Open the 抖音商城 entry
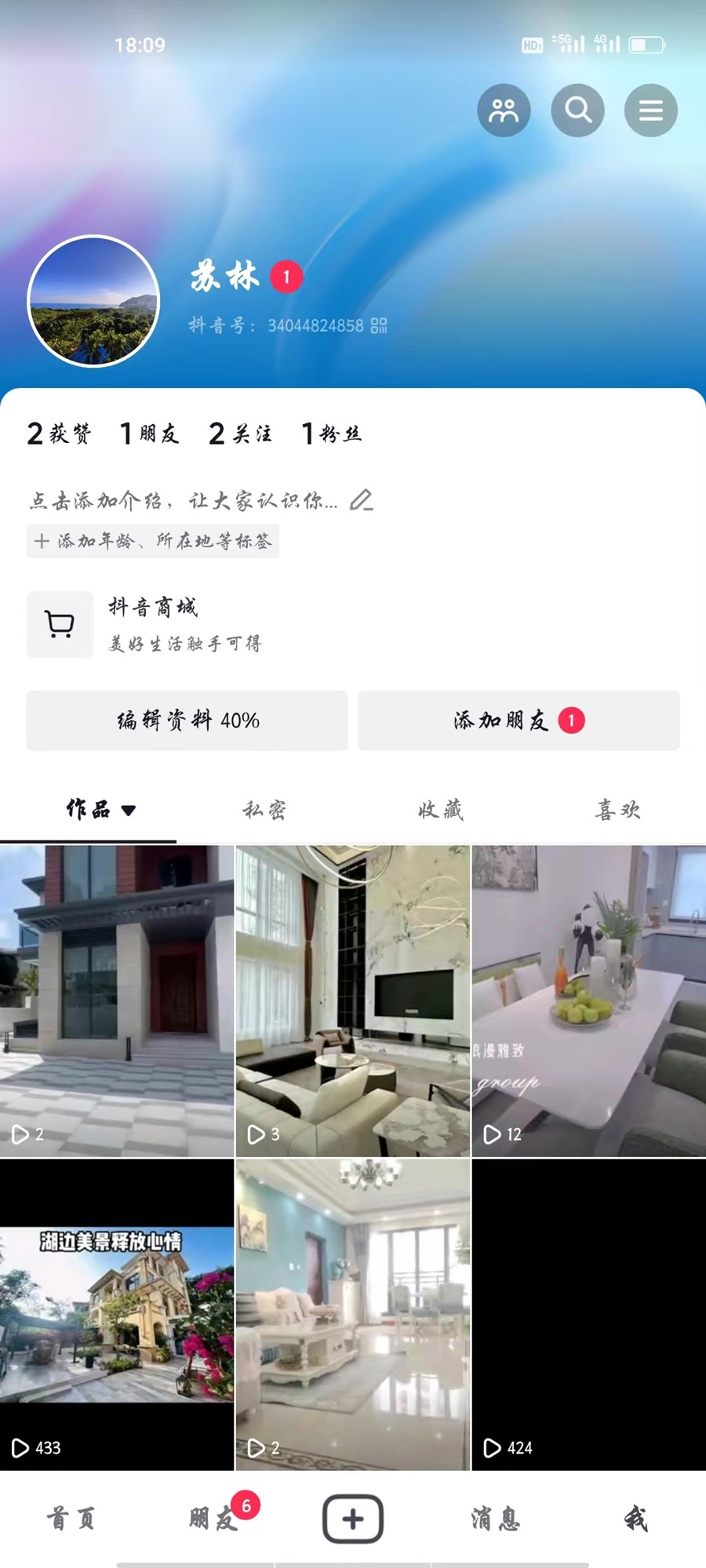Screen dimensions: 706x1568 pos(153,624)
